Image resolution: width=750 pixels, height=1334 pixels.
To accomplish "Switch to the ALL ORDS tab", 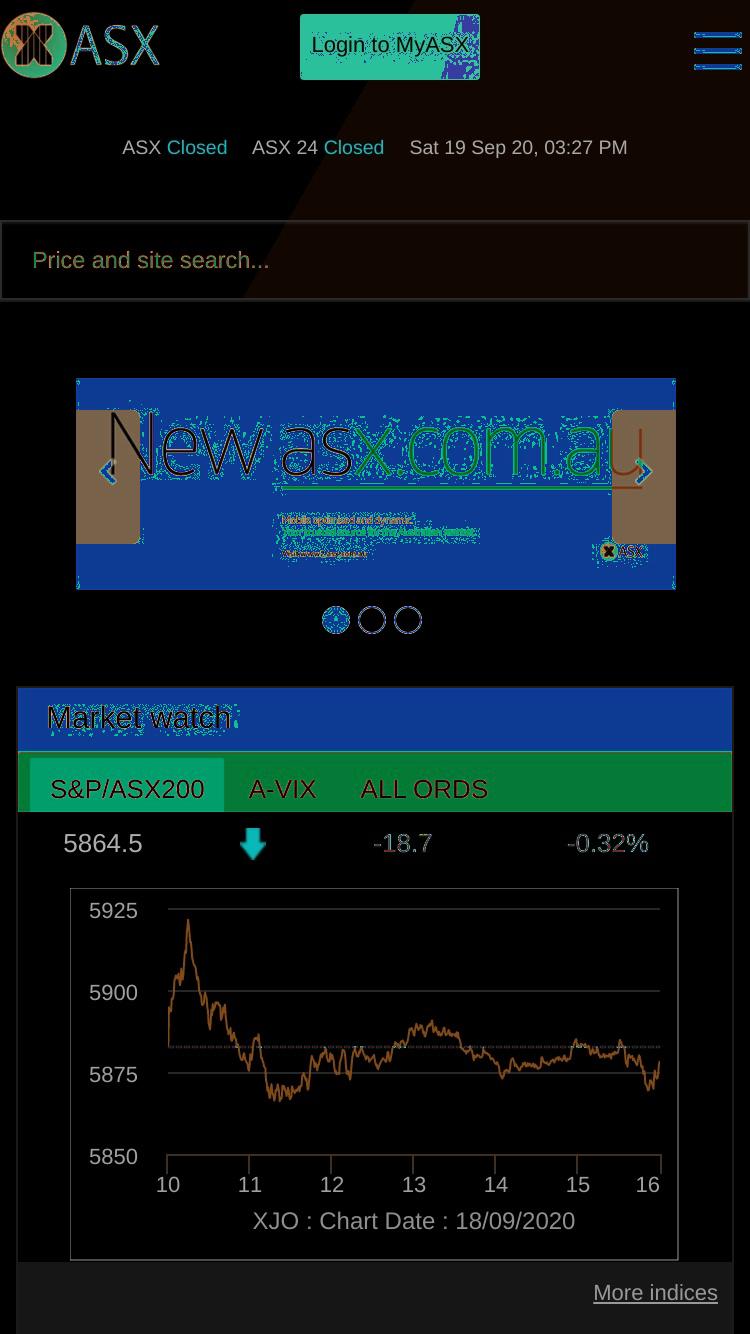I will click(424, 788).
